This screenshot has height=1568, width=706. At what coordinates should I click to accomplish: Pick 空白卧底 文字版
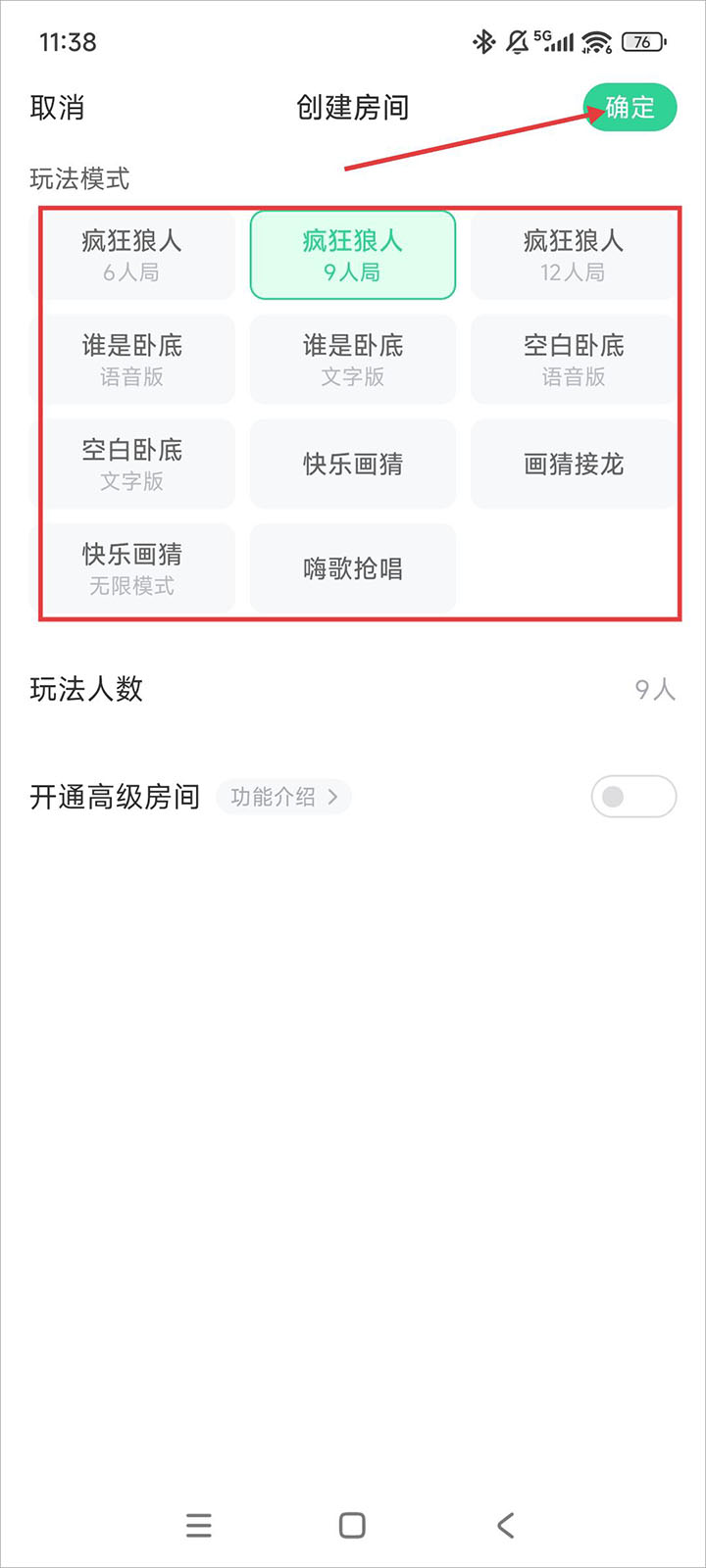132,465
